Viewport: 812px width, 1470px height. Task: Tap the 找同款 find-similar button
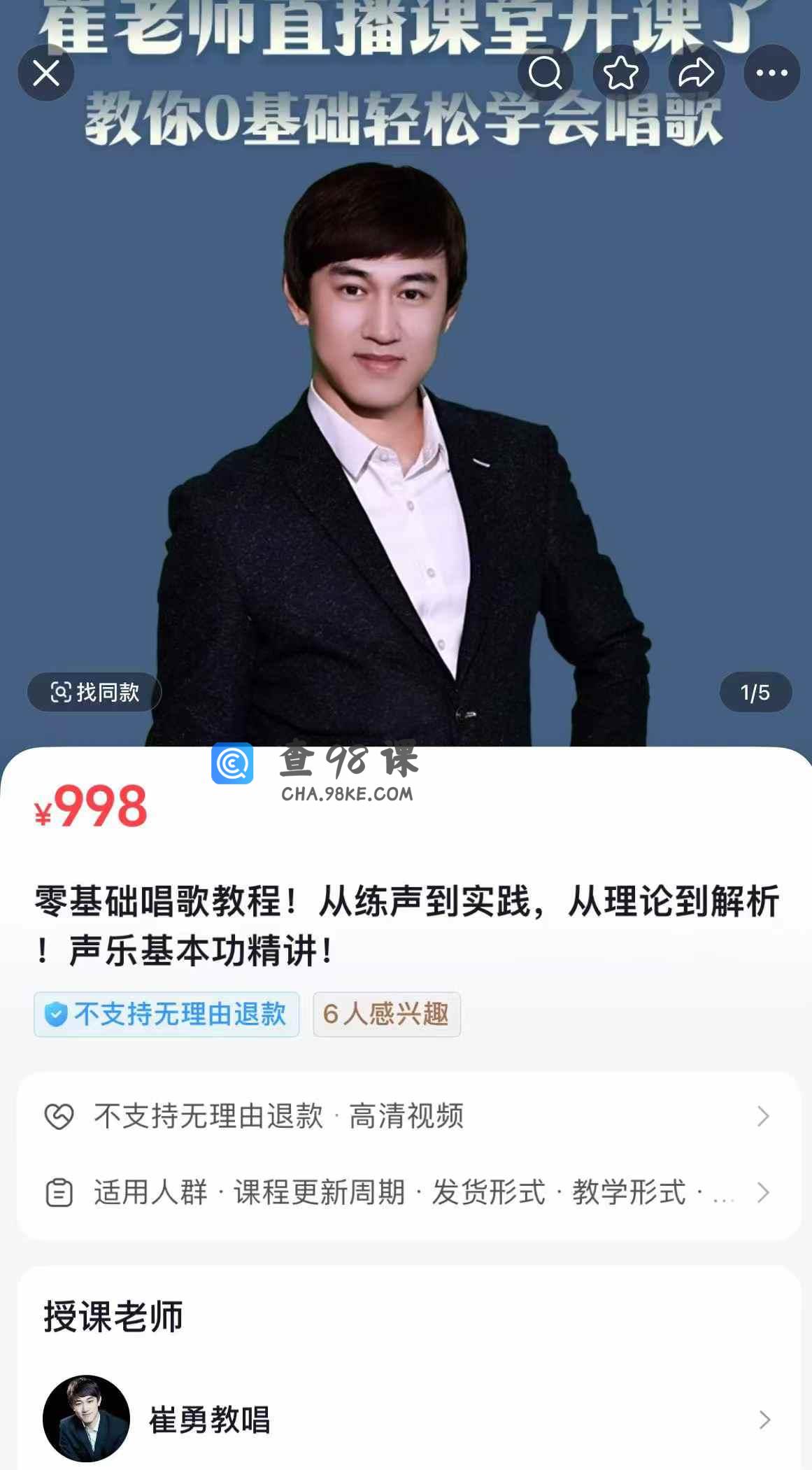point(94,692)
